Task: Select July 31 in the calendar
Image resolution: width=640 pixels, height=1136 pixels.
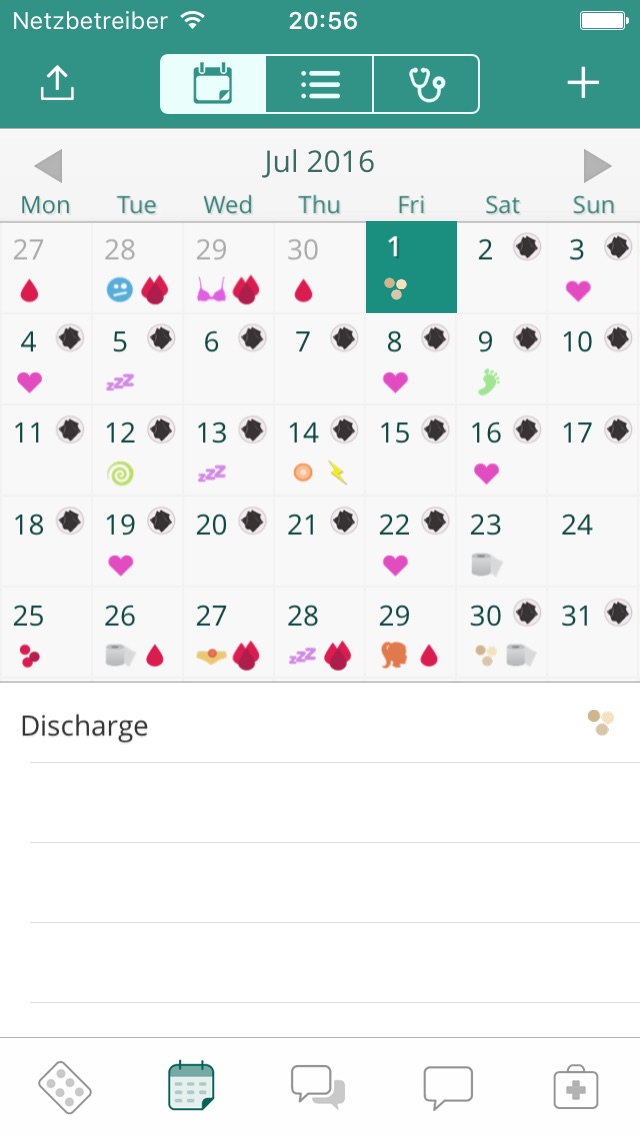Action: tap(594, 633)
